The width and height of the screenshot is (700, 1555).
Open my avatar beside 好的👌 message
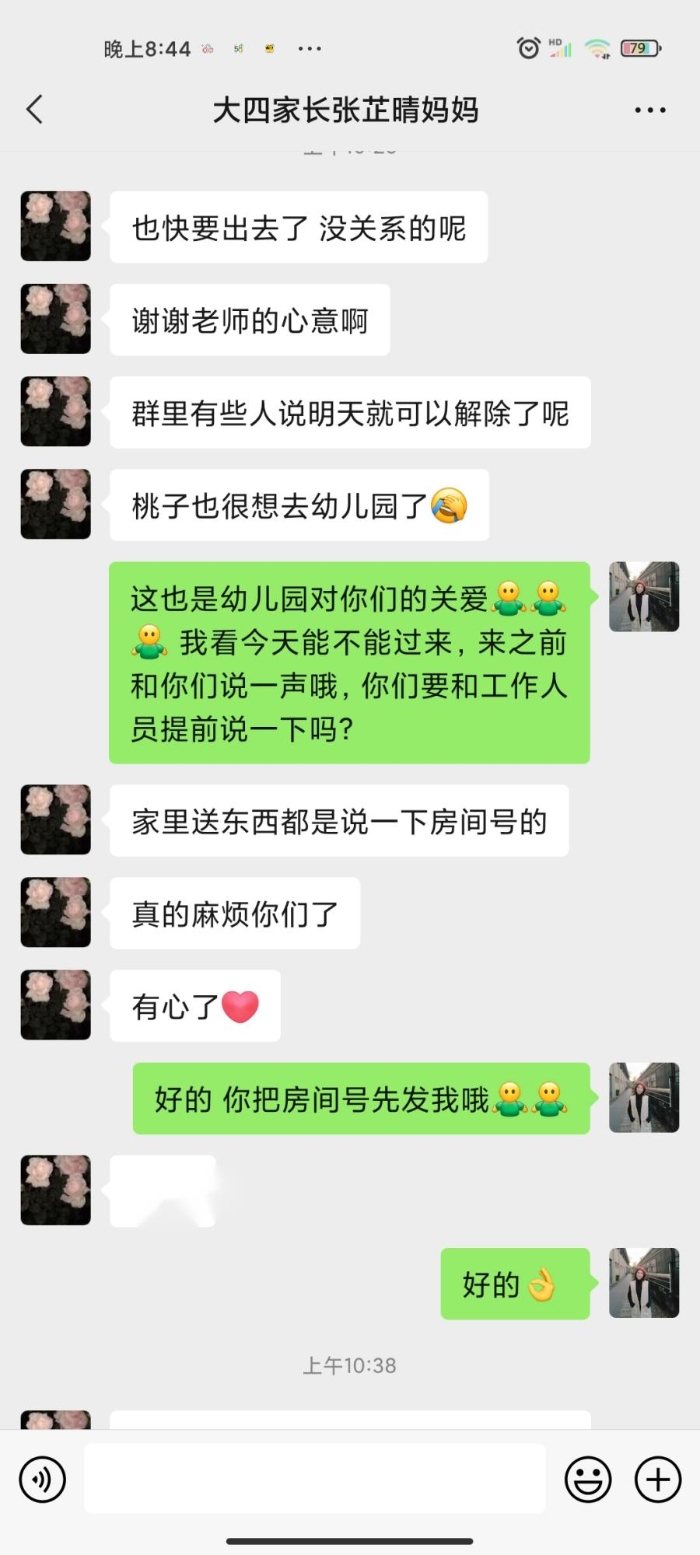point(644,1283)
